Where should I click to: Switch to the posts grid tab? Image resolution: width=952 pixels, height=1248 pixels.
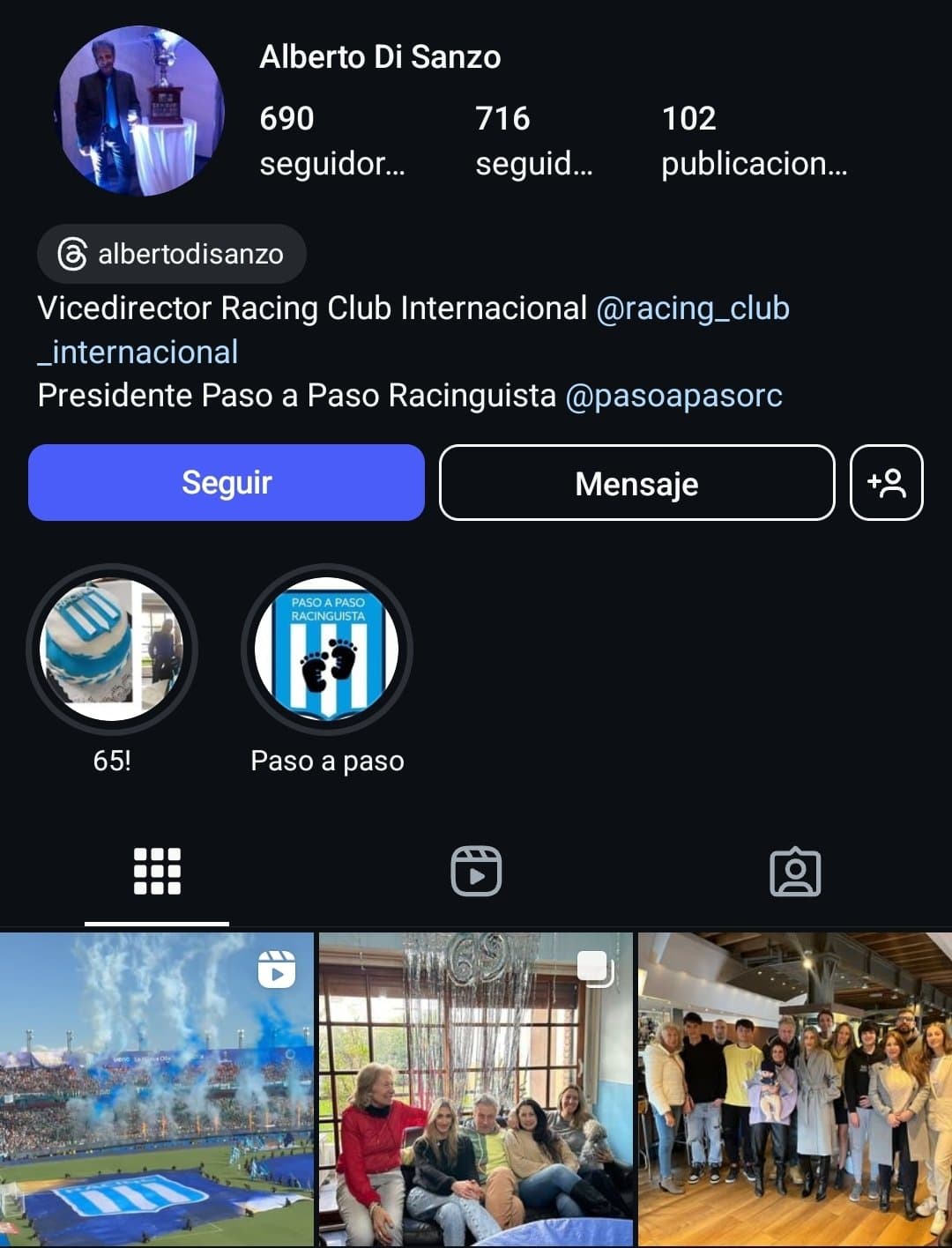pos(157,872)
